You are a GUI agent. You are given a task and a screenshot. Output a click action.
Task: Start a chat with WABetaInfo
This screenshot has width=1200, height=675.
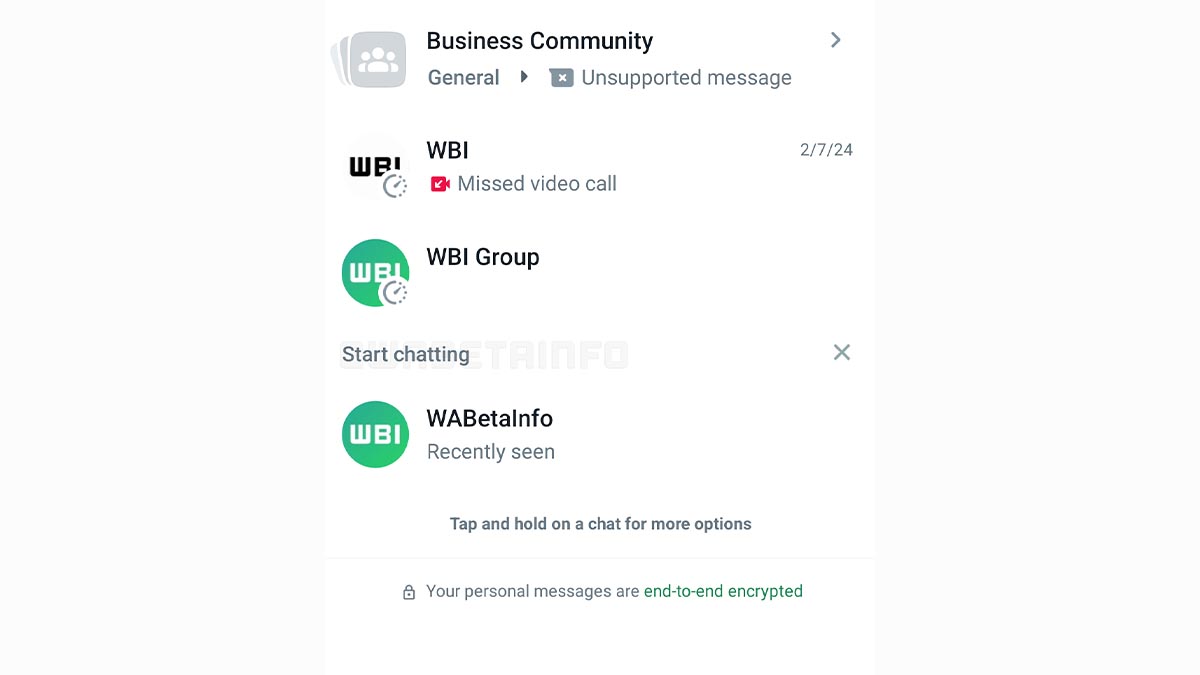(x=600, y=434)
